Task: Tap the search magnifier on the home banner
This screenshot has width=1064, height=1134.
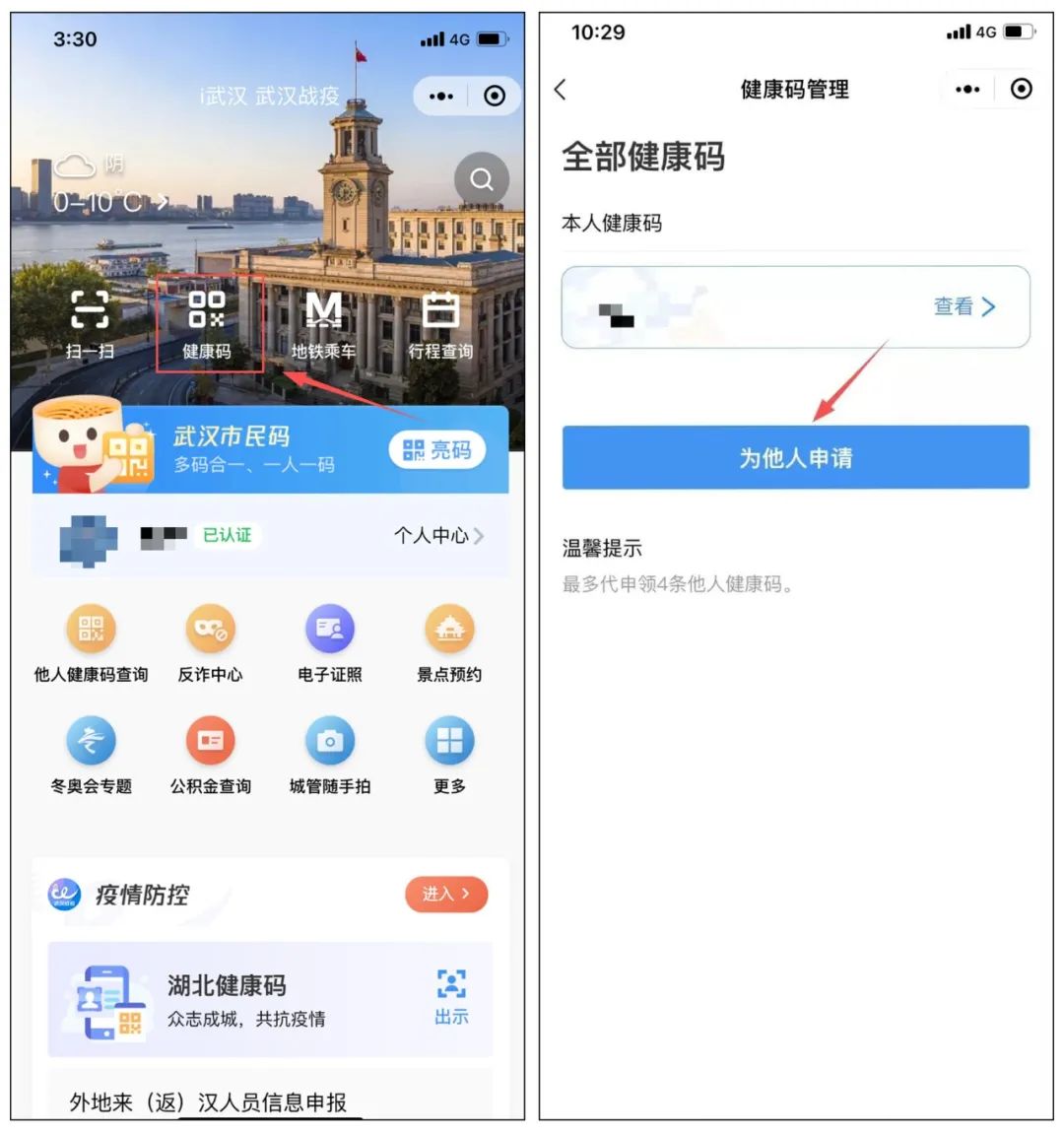Action: (x=481, y=179)
